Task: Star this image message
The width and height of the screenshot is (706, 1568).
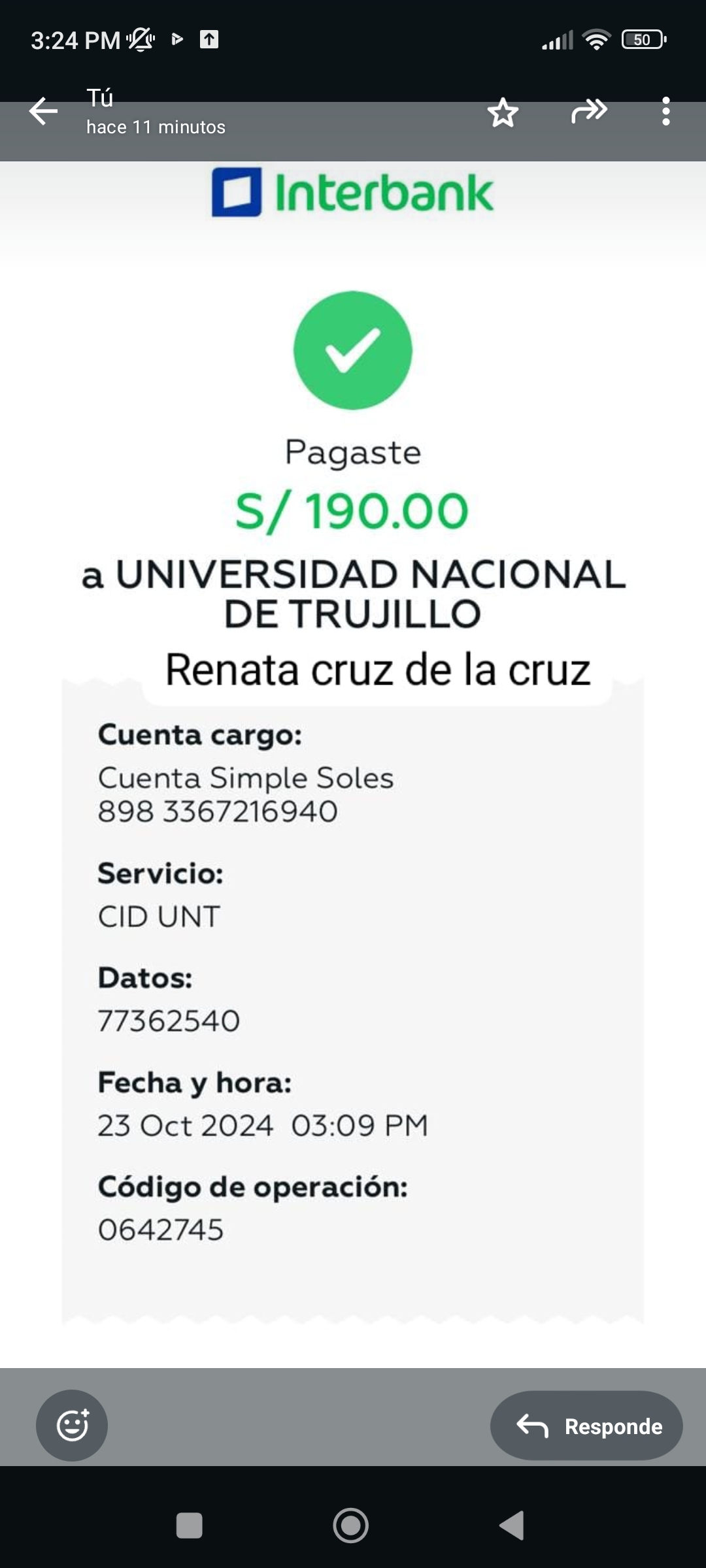Action: [x=503, y=112]
